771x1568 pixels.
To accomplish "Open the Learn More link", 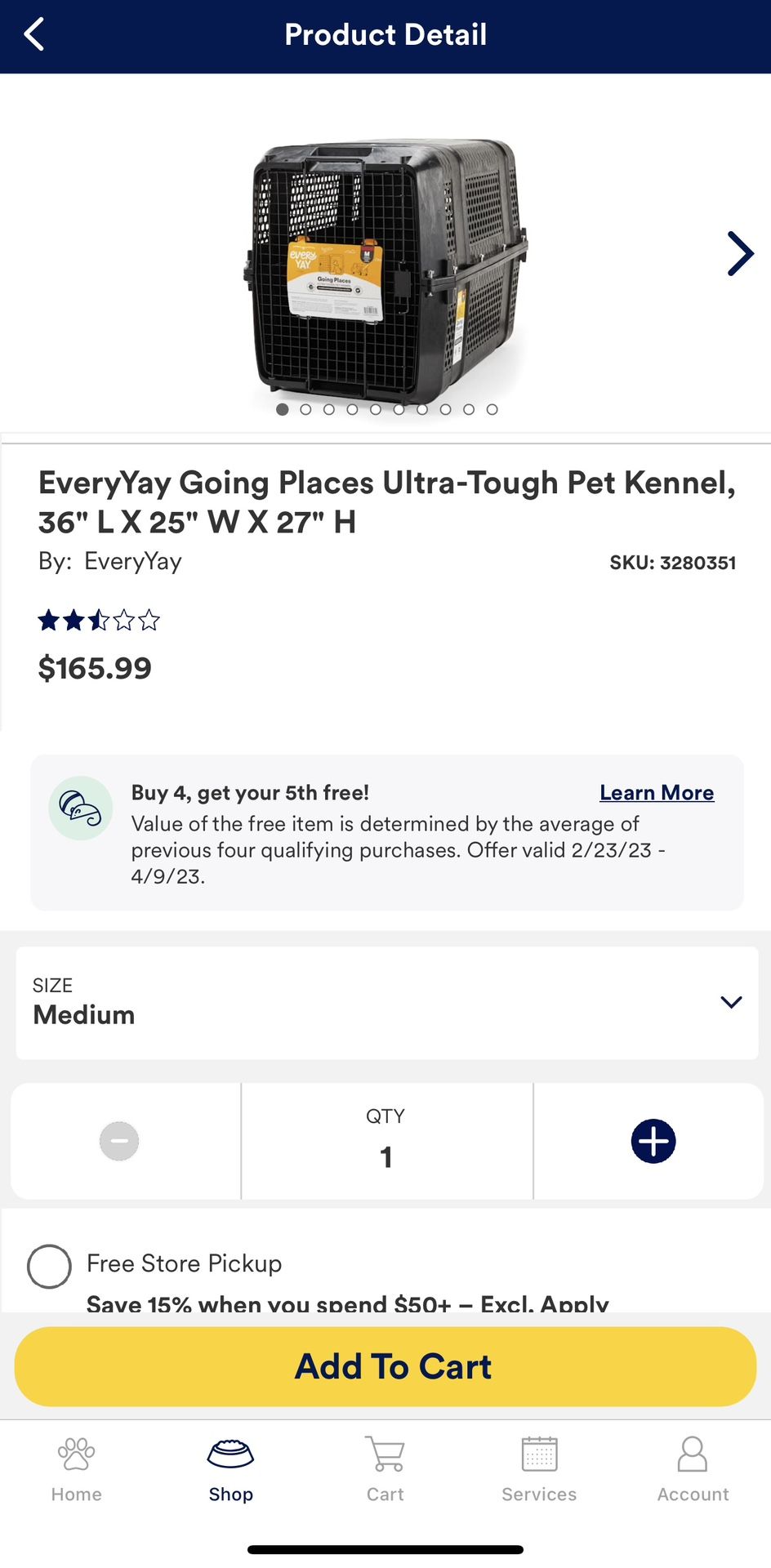I will coord(657,793).
